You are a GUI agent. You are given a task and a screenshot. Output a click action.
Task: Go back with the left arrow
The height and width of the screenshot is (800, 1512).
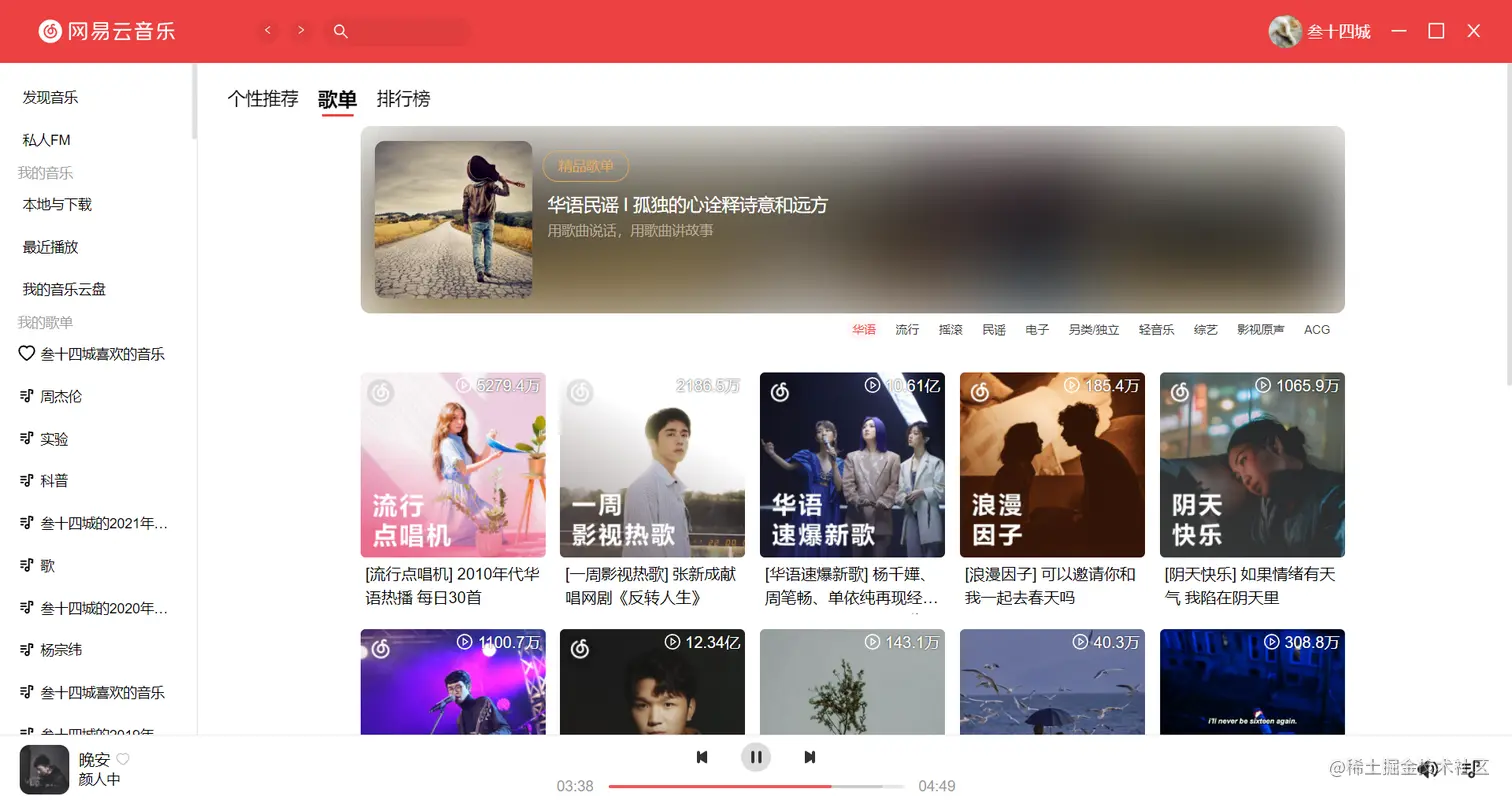point(267,31)
